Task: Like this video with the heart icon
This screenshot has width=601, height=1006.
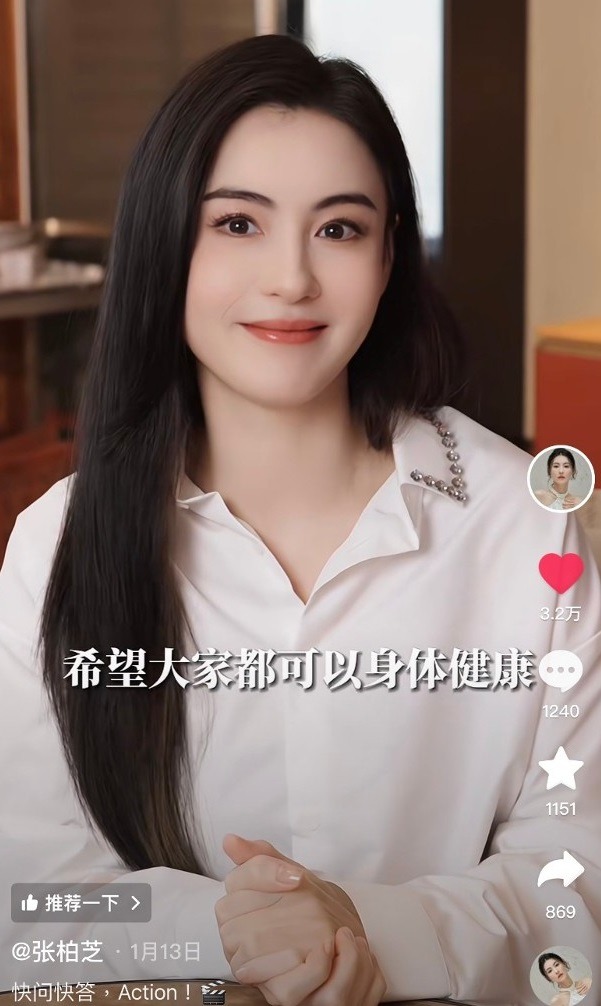Action: click(561, 573)
